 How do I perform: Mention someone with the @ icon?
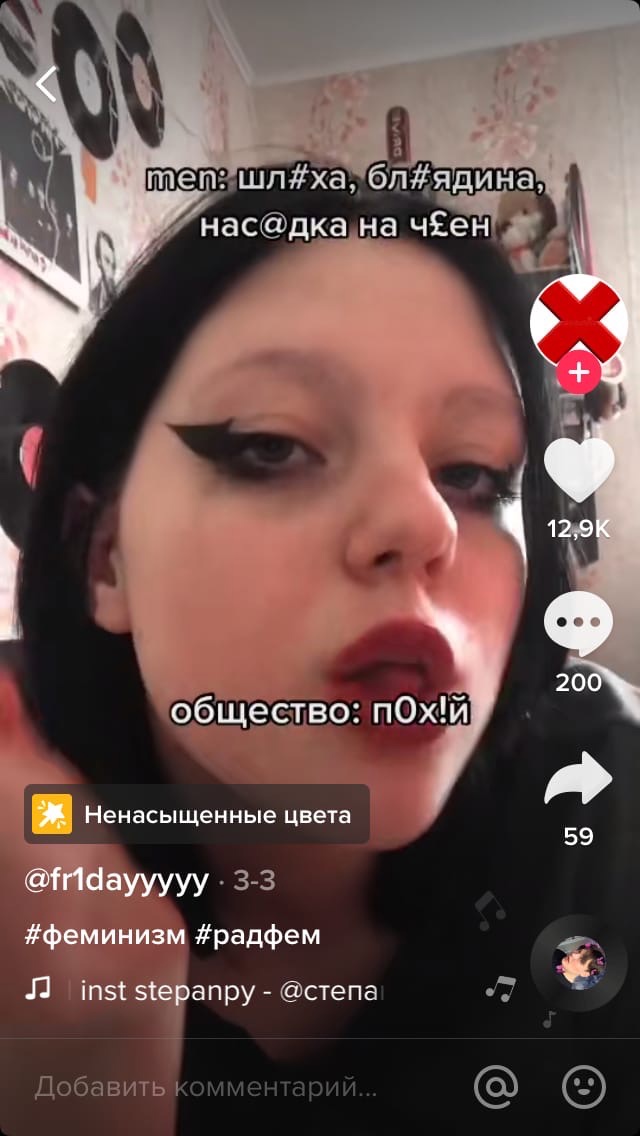(497, 1086)
